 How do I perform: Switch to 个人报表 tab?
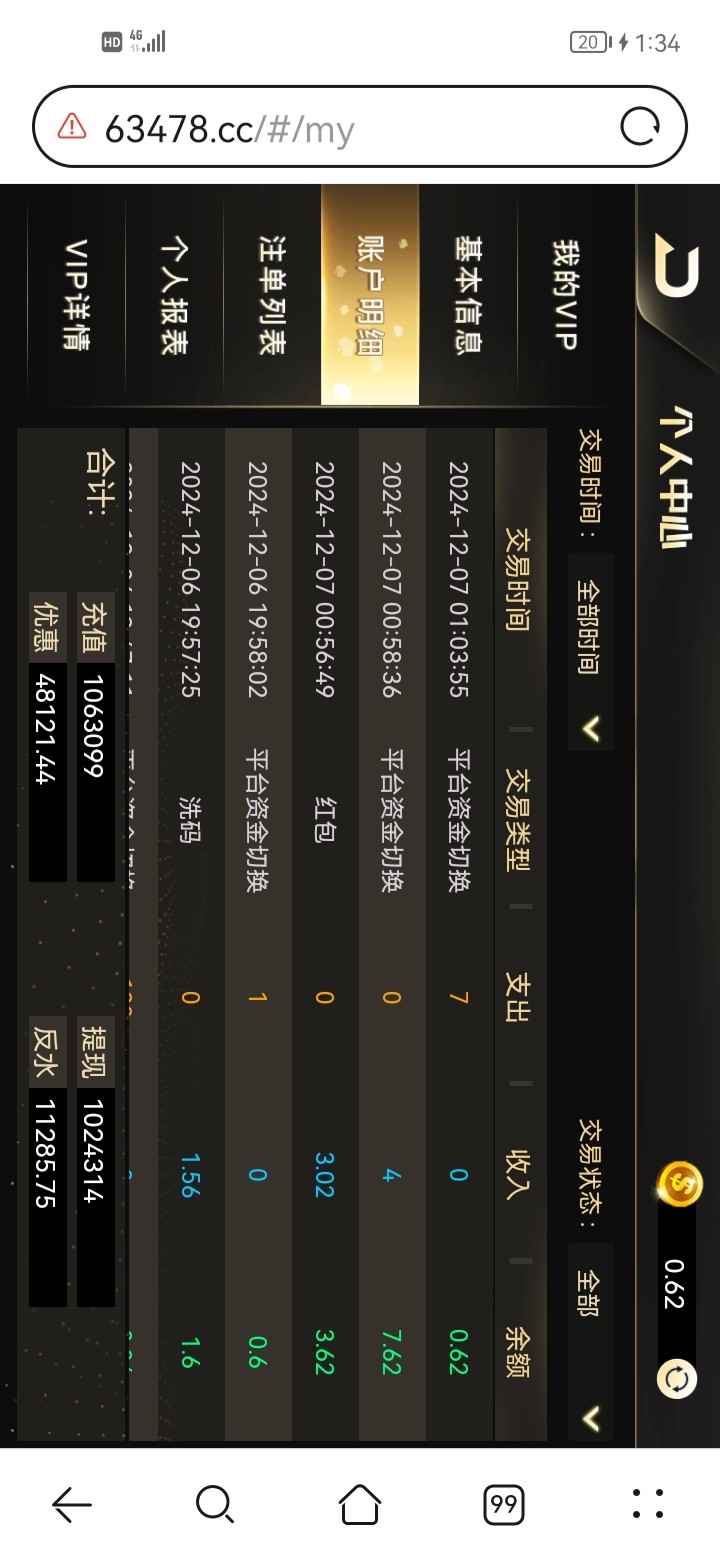(x=174, y=294)
